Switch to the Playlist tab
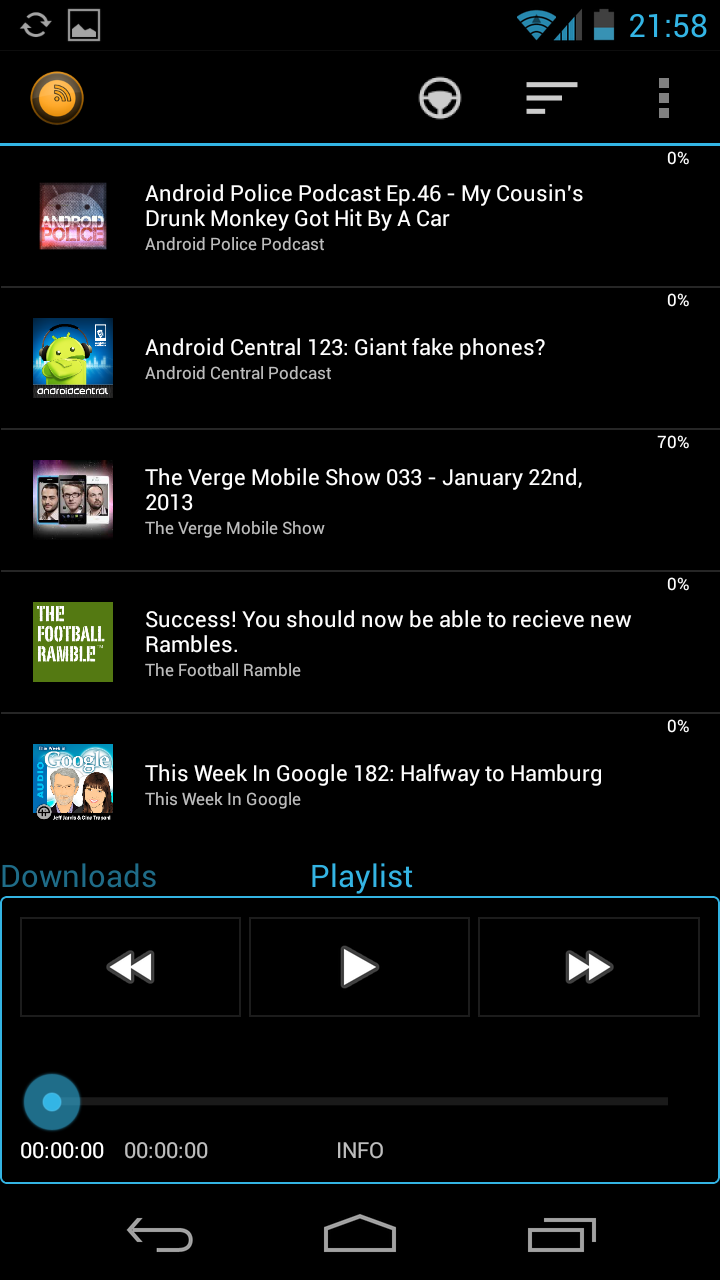Viewport: 720px width, 1280px height. point(361,877)
